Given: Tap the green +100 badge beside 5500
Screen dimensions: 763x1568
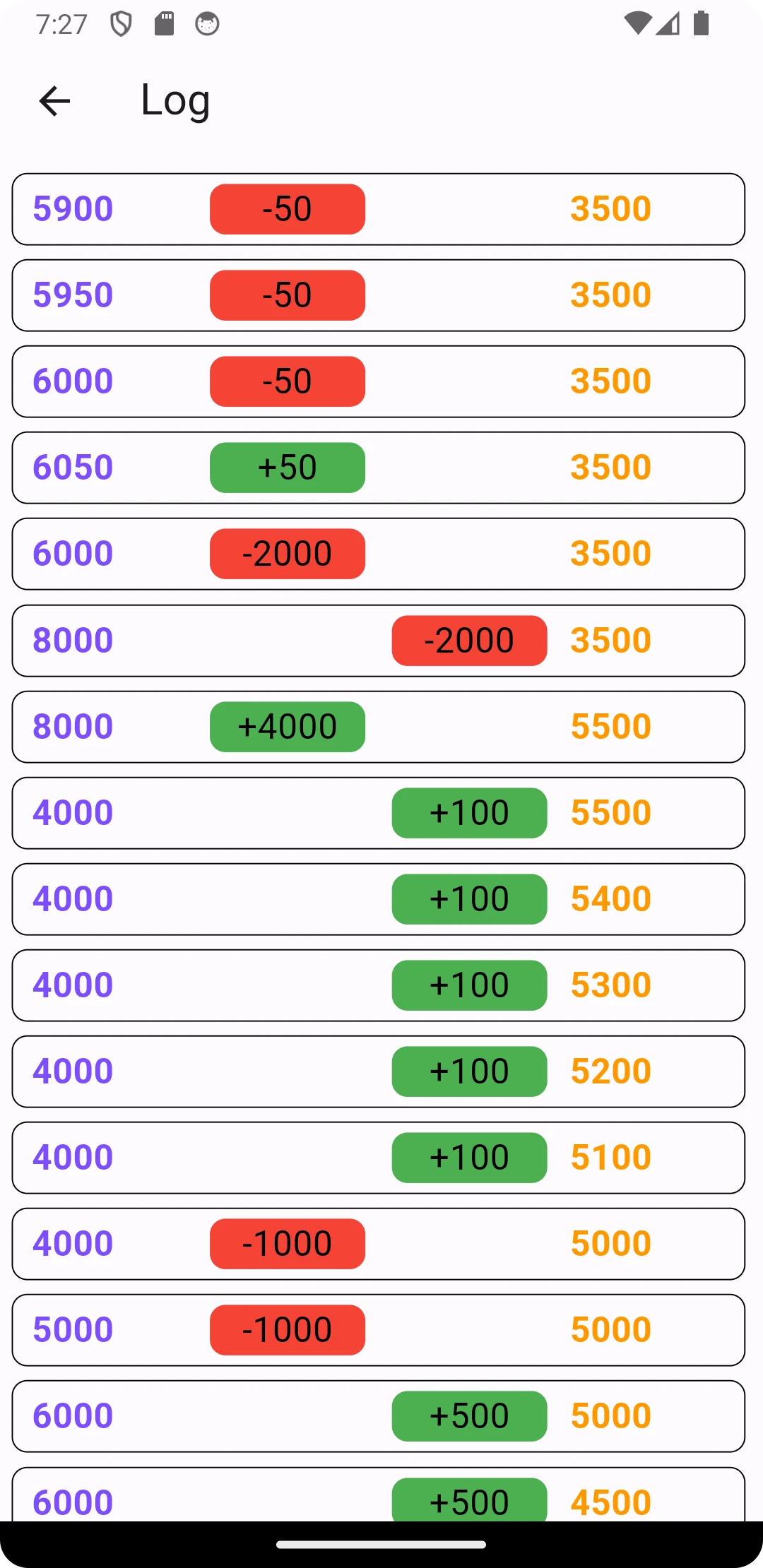Looking at the screenshot, I should coord(468,812).
